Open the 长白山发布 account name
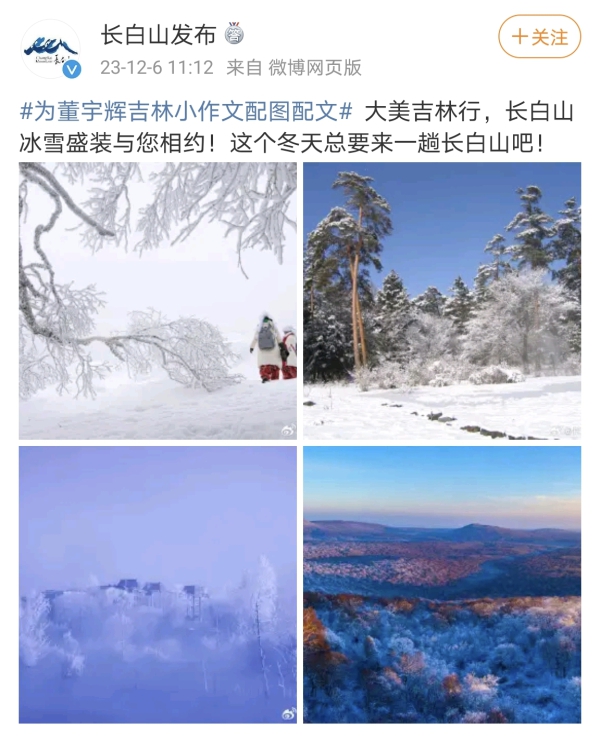Viewport: 600px width, 748px height. pyautogui.click(x=158, y=35)
